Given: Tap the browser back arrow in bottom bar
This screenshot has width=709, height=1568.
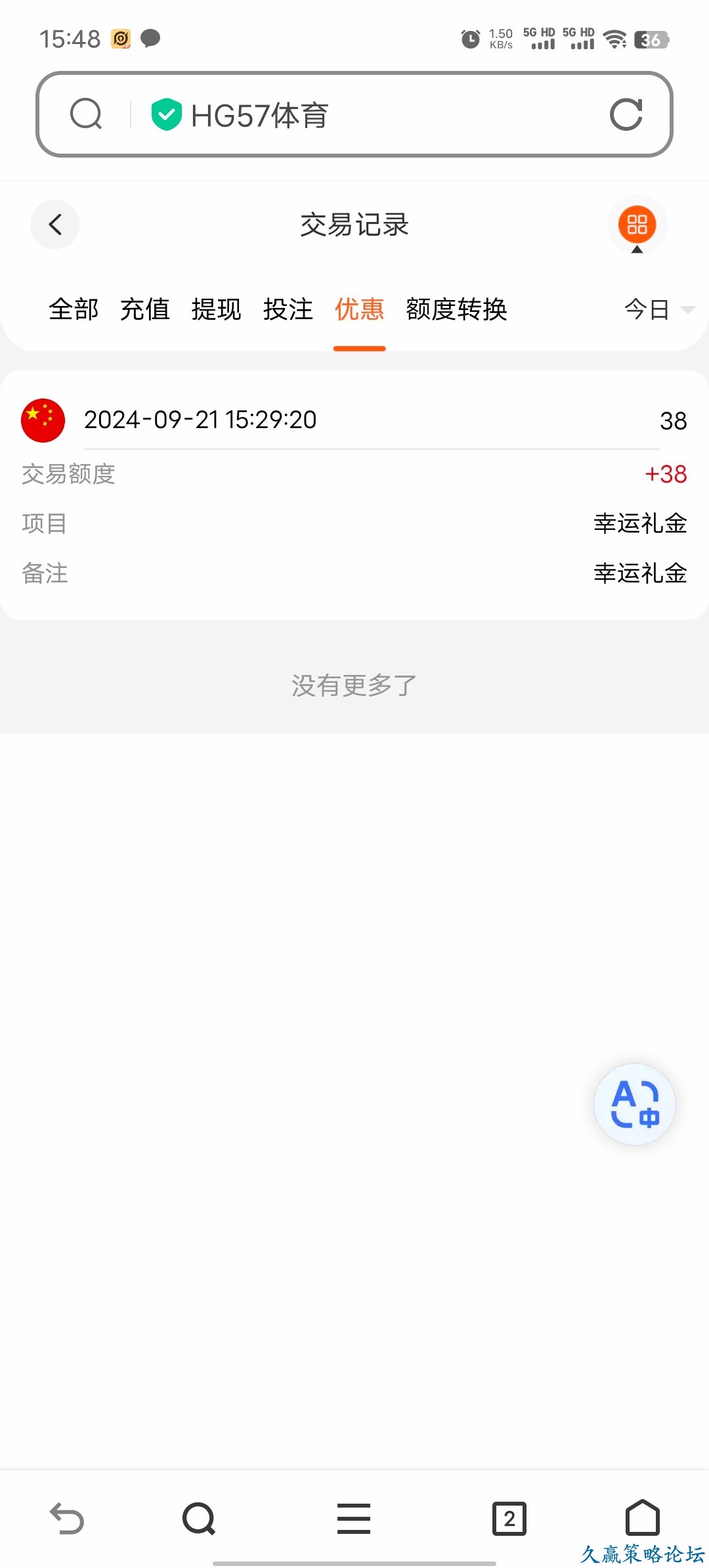Looking at the screenshot, I should [67, 1519].
